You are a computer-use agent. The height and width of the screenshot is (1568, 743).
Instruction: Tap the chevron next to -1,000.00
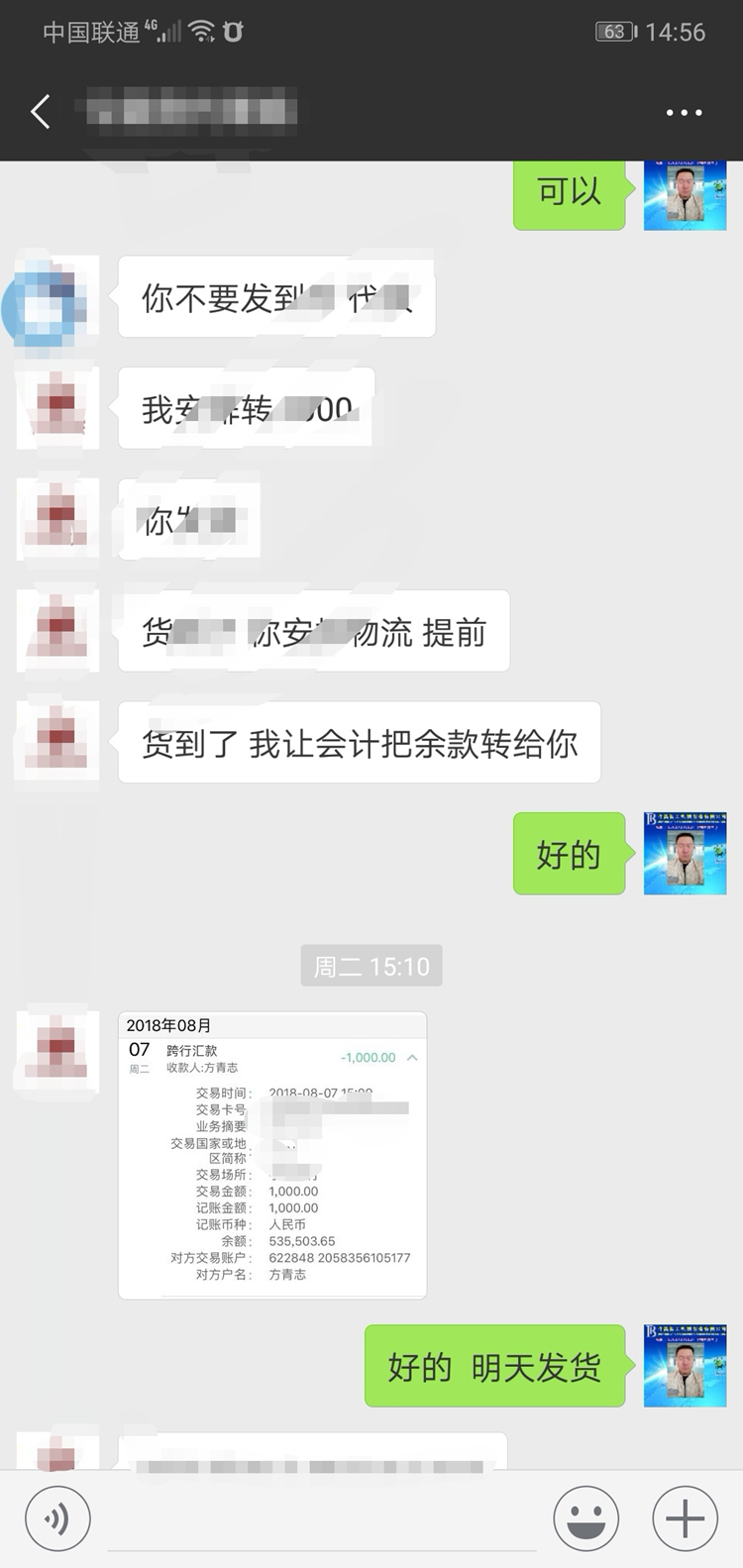[x=410, y=1057]
